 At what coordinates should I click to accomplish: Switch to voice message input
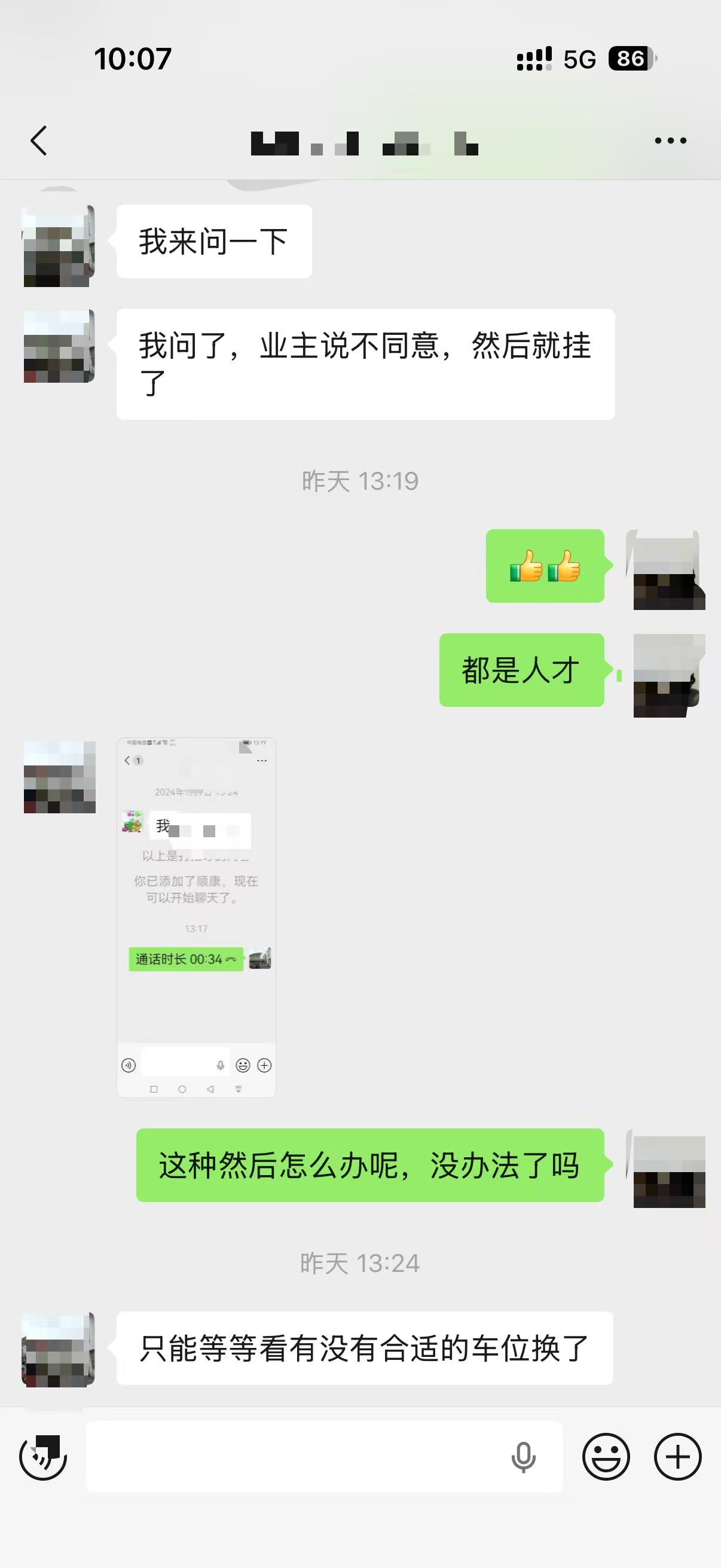(x=43, y=1457)
